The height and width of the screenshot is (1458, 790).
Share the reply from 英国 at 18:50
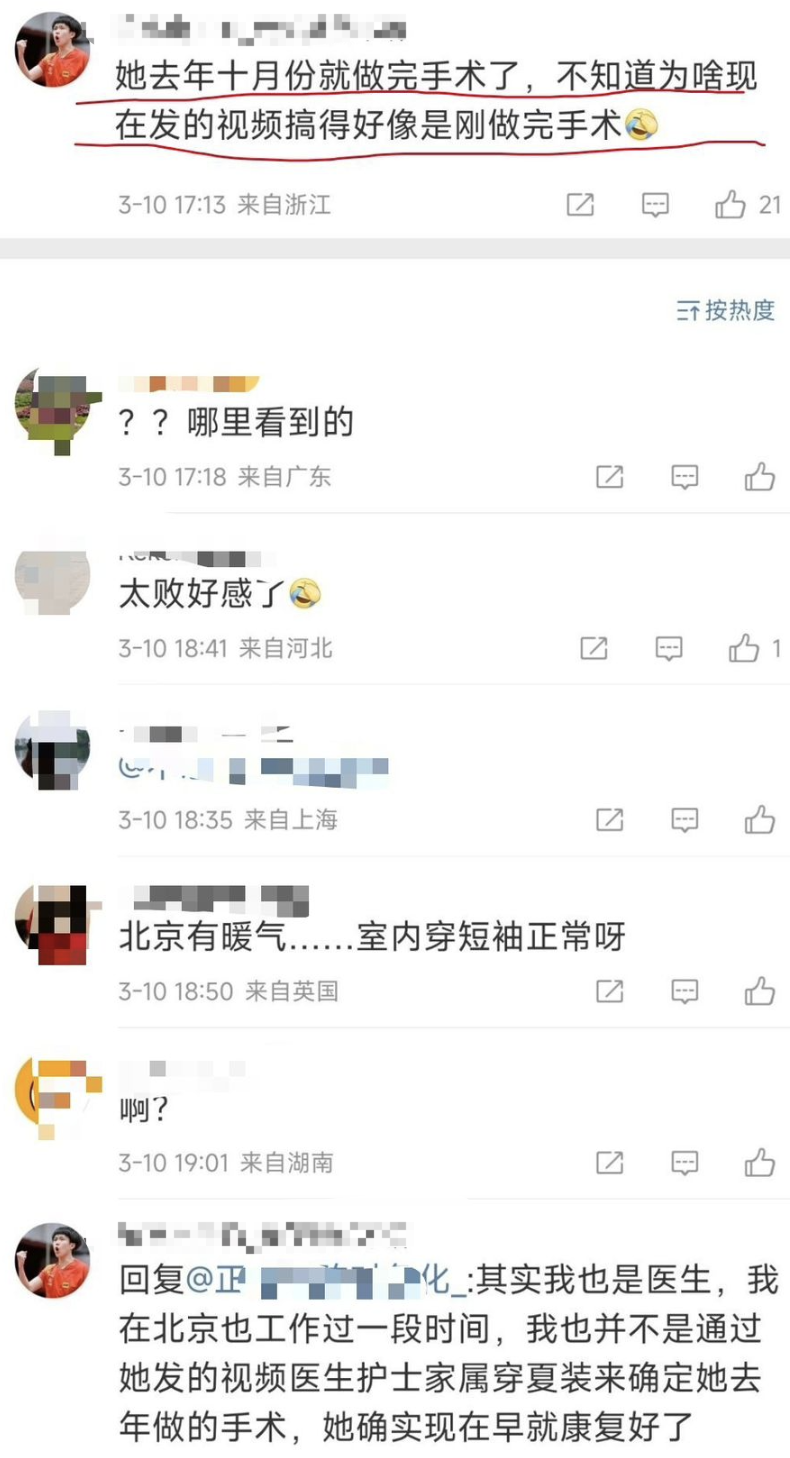(x=610, y=991)
